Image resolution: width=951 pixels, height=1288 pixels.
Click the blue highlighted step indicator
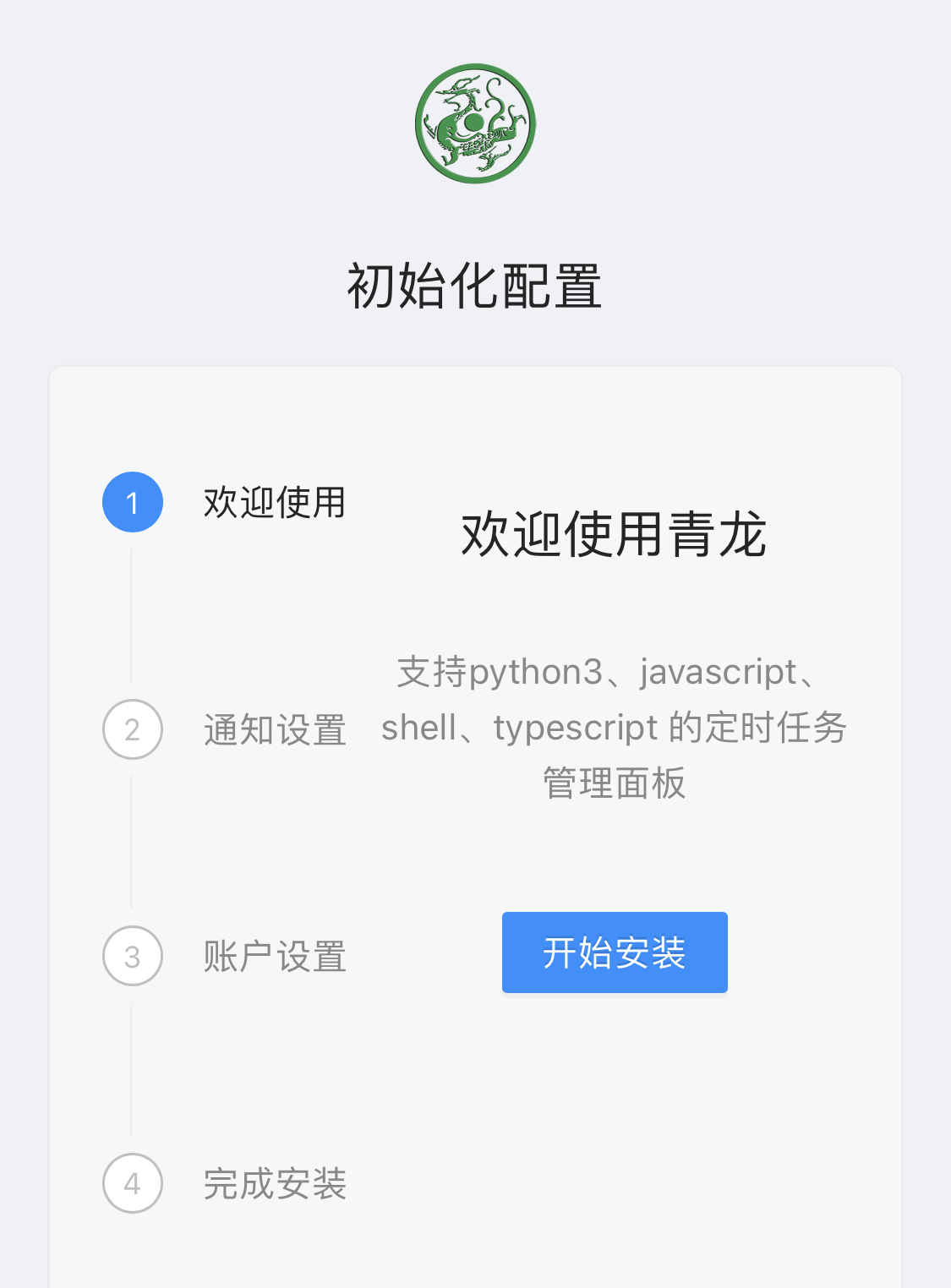pyautogui.click(x=132, y=502)
